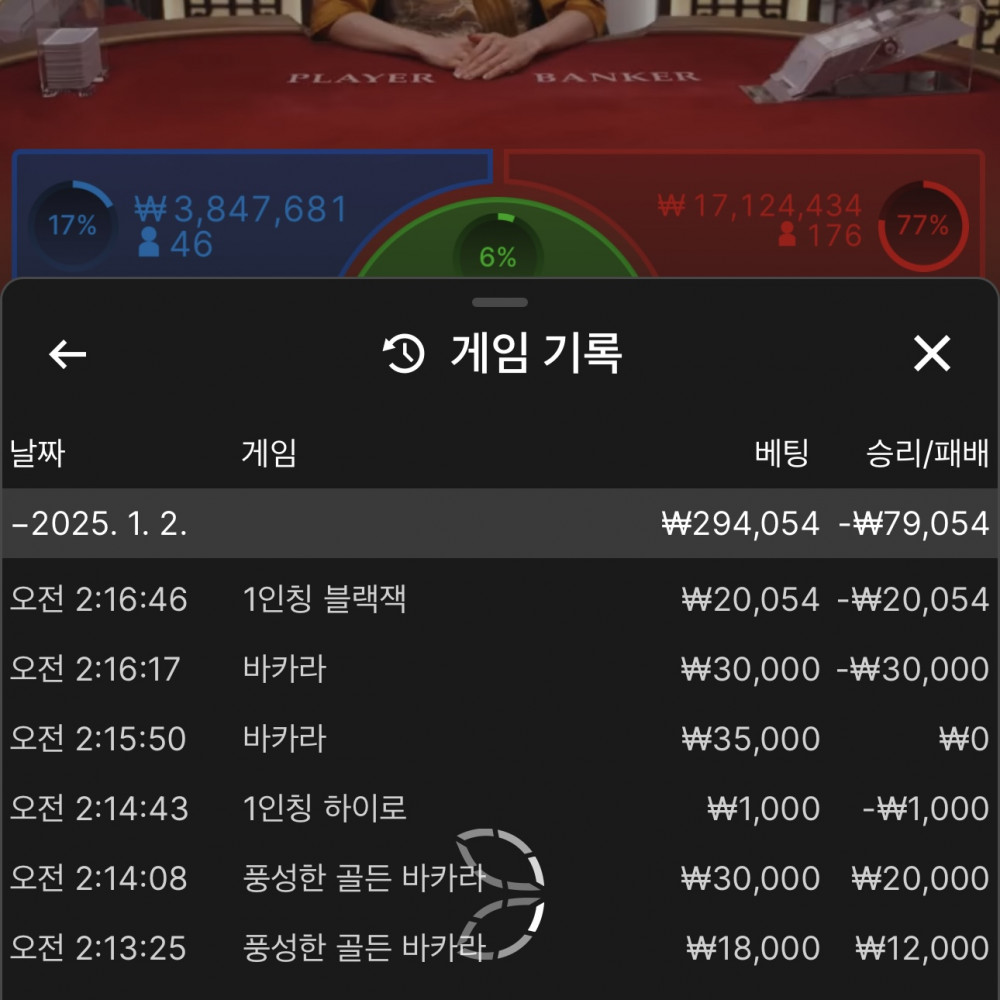Open the 오전 2:14:08 풍성한 골든 바카라 record
1000x1000 pixels.
(500, 878)
